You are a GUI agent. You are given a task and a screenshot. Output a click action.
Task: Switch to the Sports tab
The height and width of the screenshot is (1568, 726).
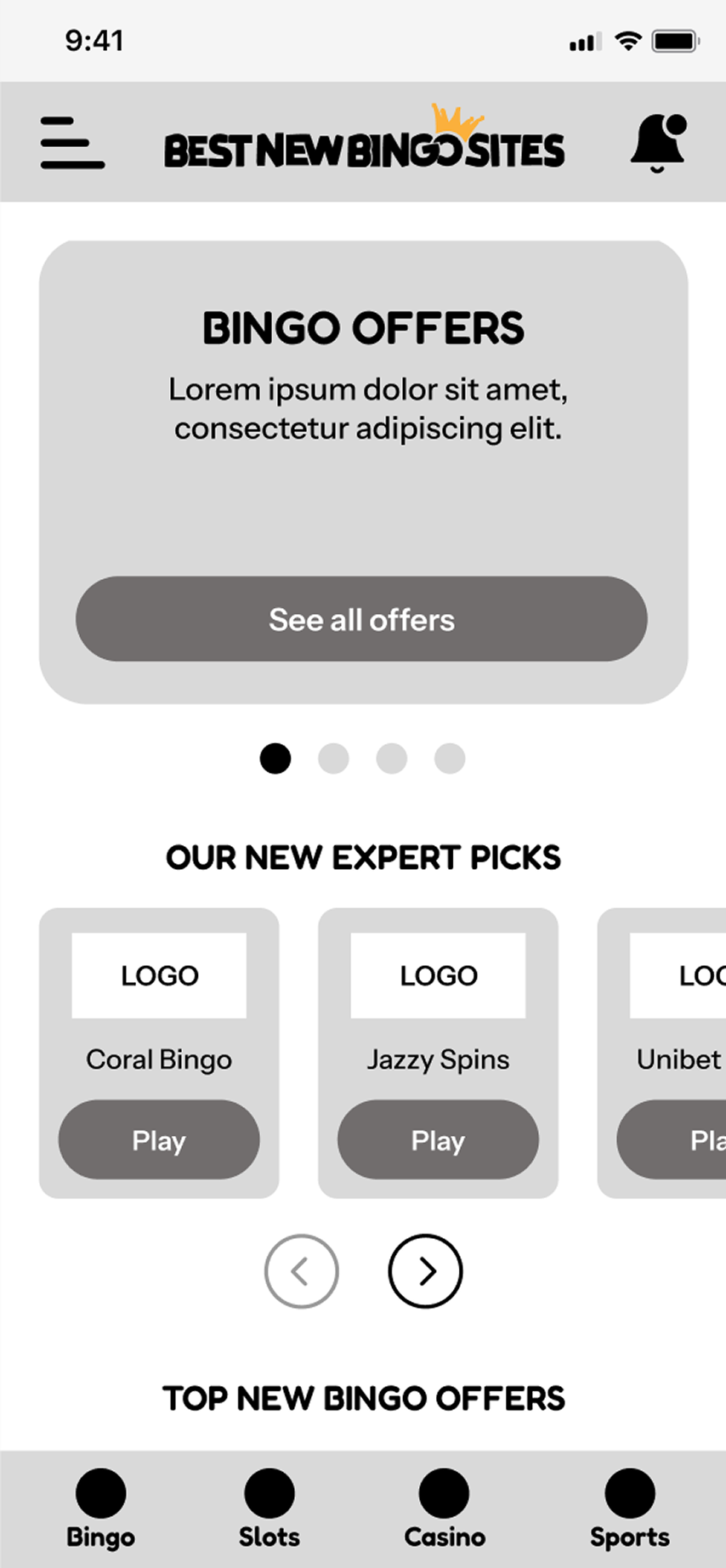coord(630,1509)
